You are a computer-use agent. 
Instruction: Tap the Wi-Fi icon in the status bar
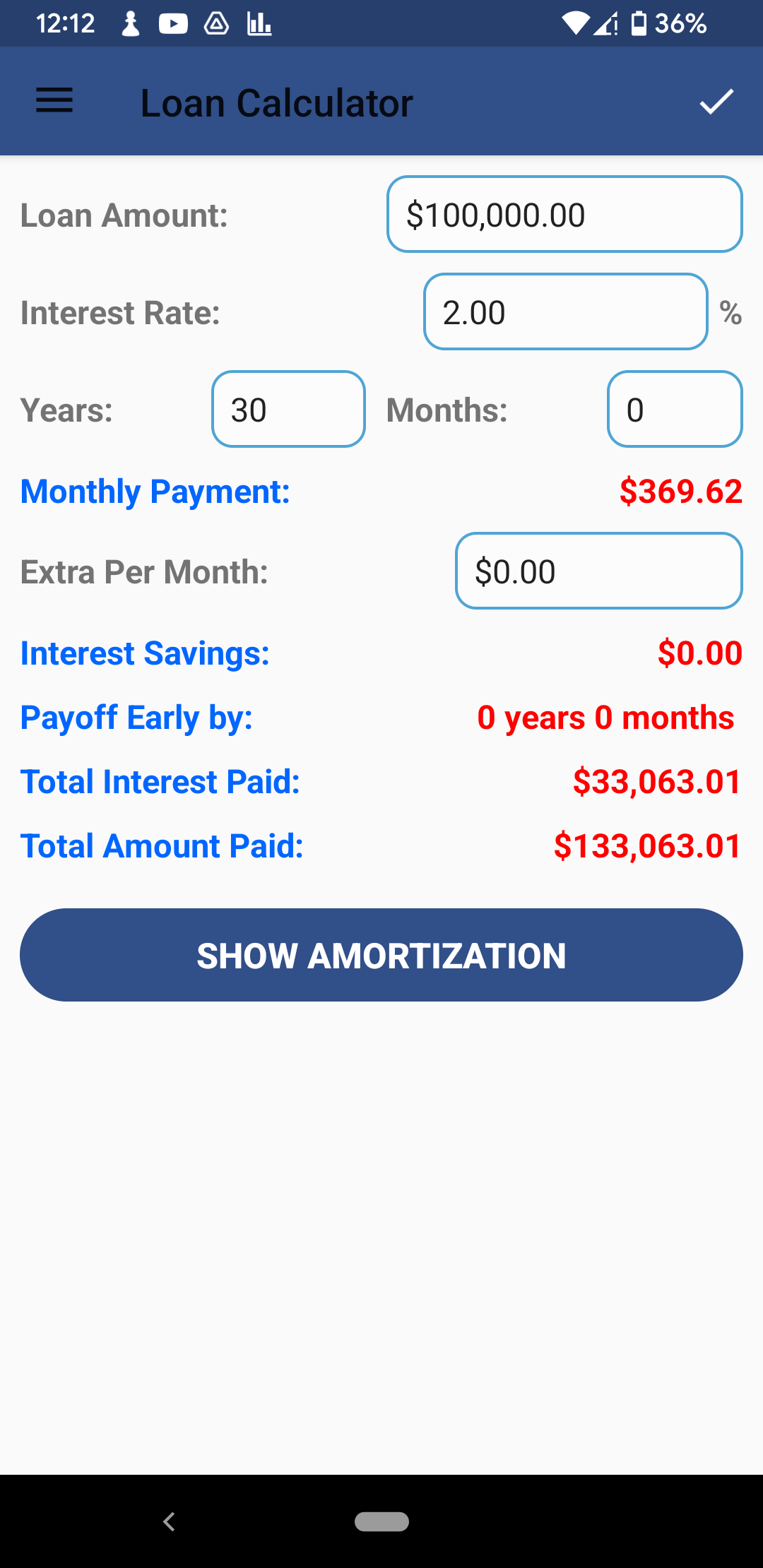577,23
